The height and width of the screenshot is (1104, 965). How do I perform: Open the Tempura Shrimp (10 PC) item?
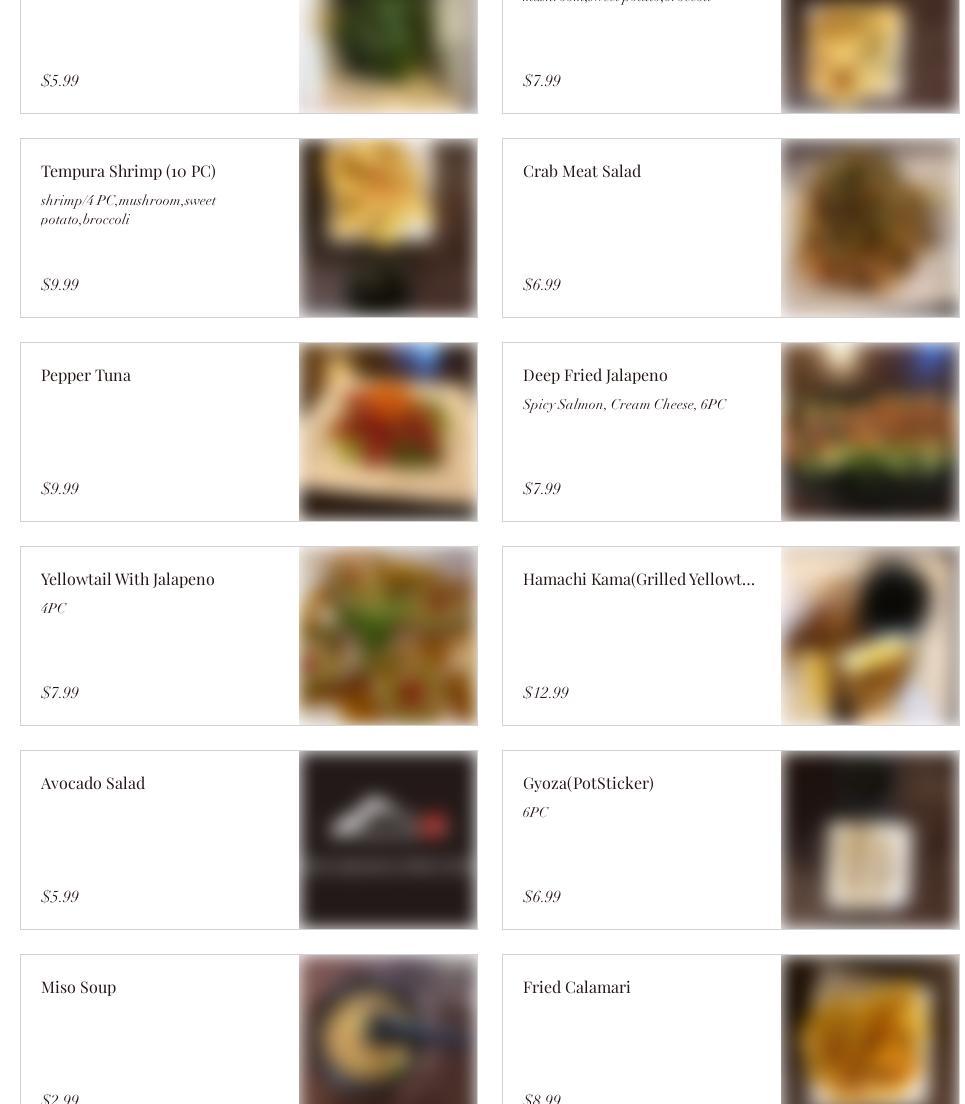(128, 172)
